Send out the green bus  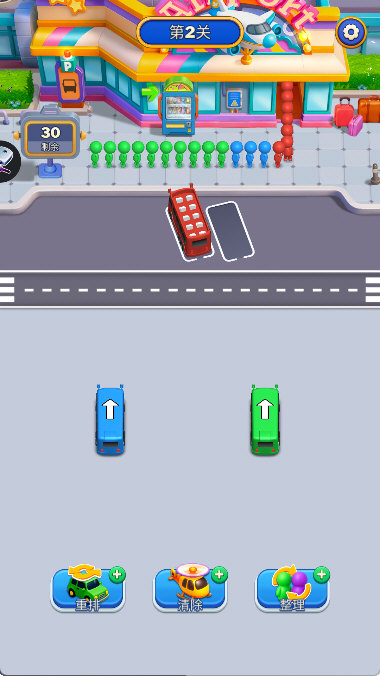click(x=265, y=419)
